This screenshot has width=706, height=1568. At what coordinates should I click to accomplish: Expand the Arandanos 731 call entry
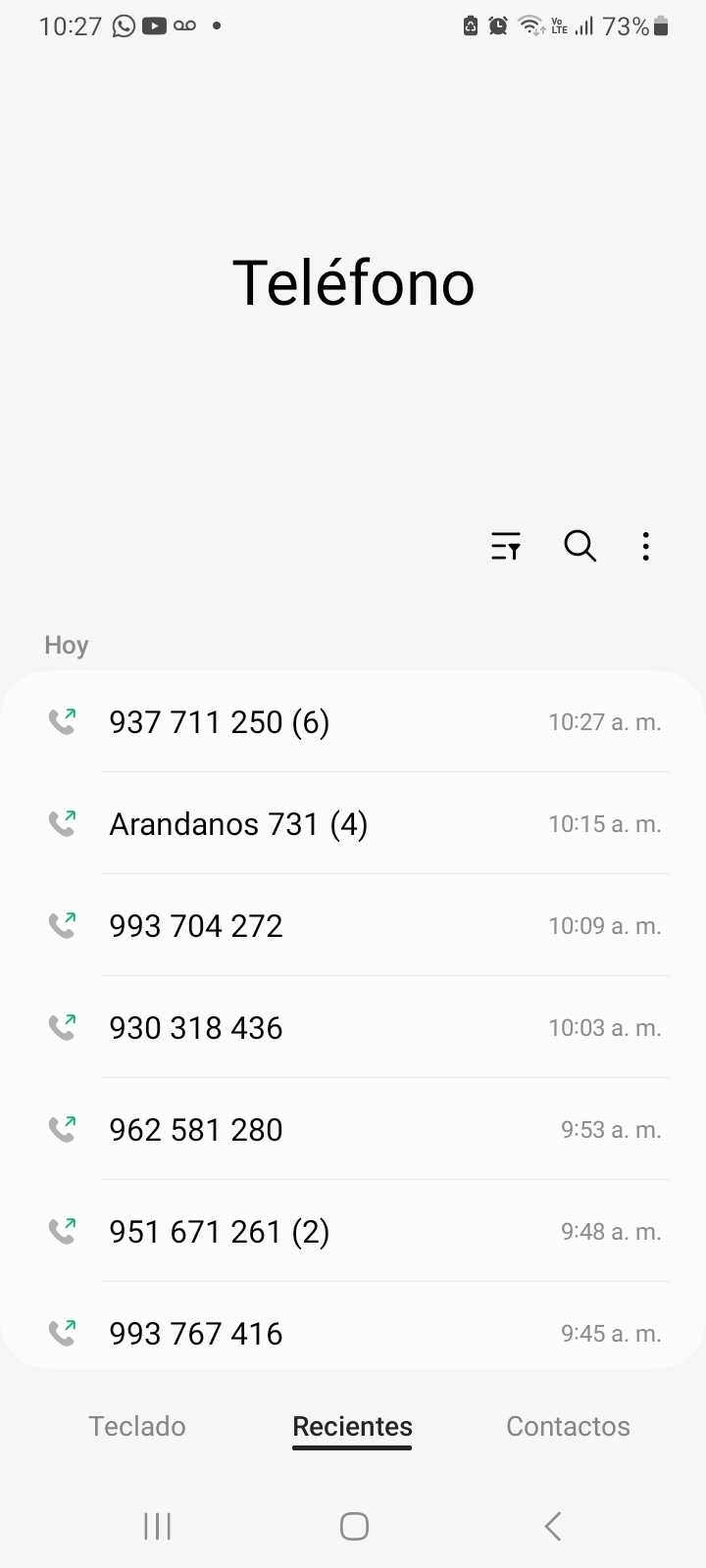click(x=353, y=824)
